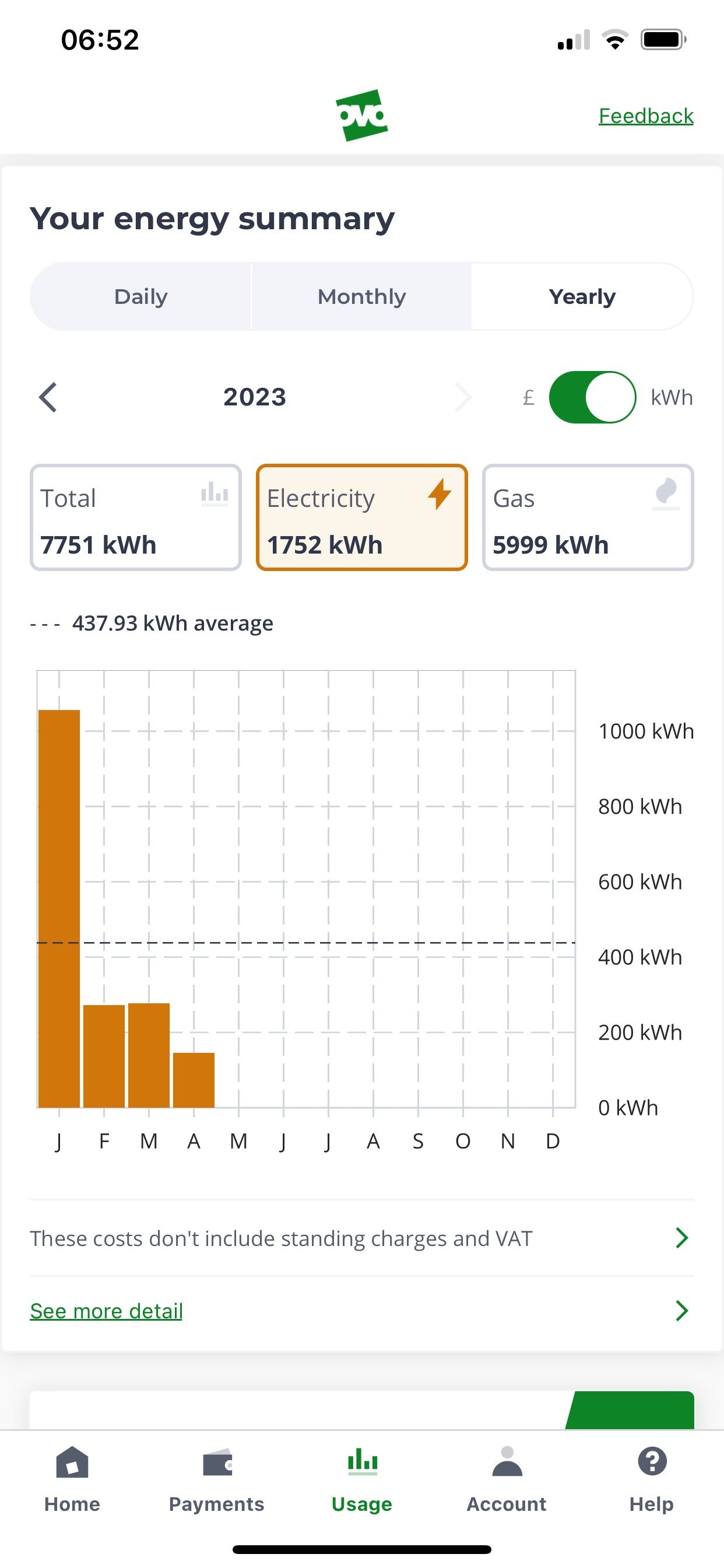The height and width of the screenshot is (1568, 724).
Task: Expand standing charges and VAT note
Action: (x=362, y=1238)
